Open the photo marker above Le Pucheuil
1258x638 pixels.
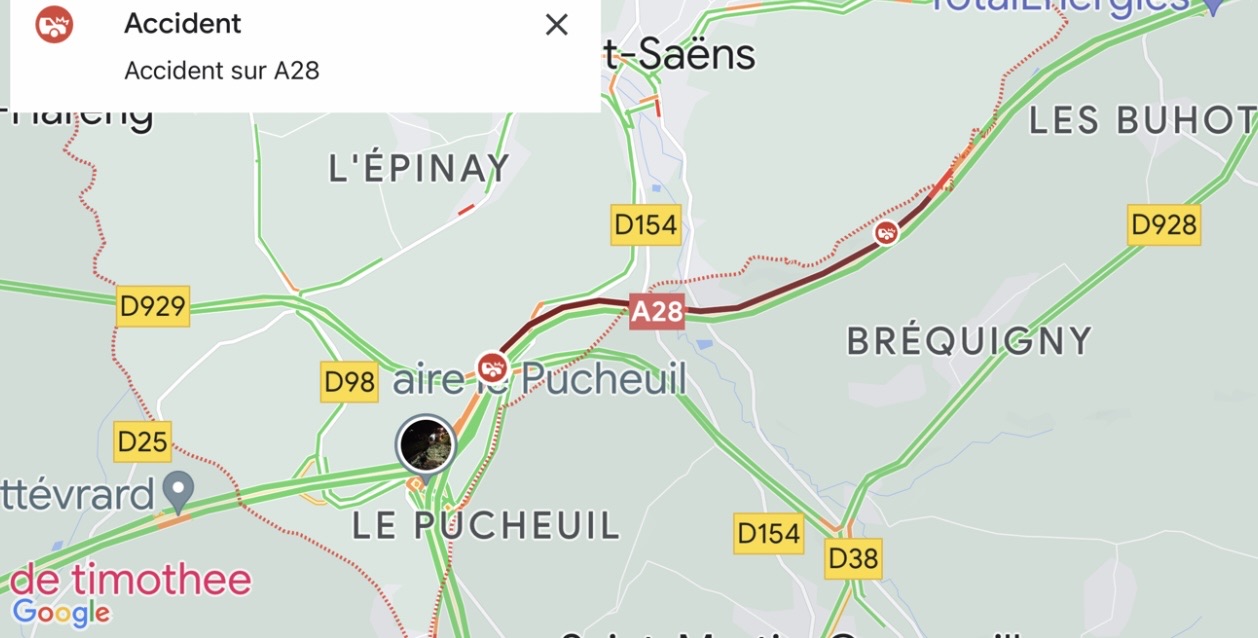click(426, 444)
